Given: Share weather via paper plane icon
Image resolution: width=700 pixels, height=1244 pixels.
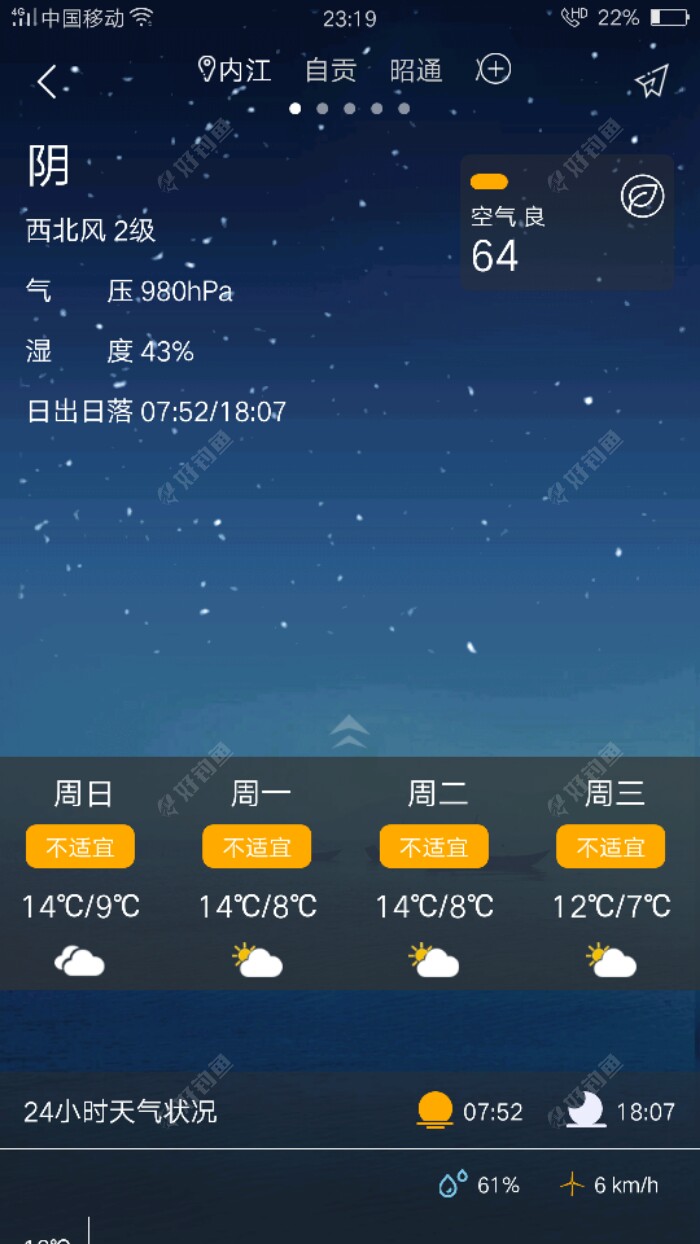Looking at the screenshot, I should (651, 82).
